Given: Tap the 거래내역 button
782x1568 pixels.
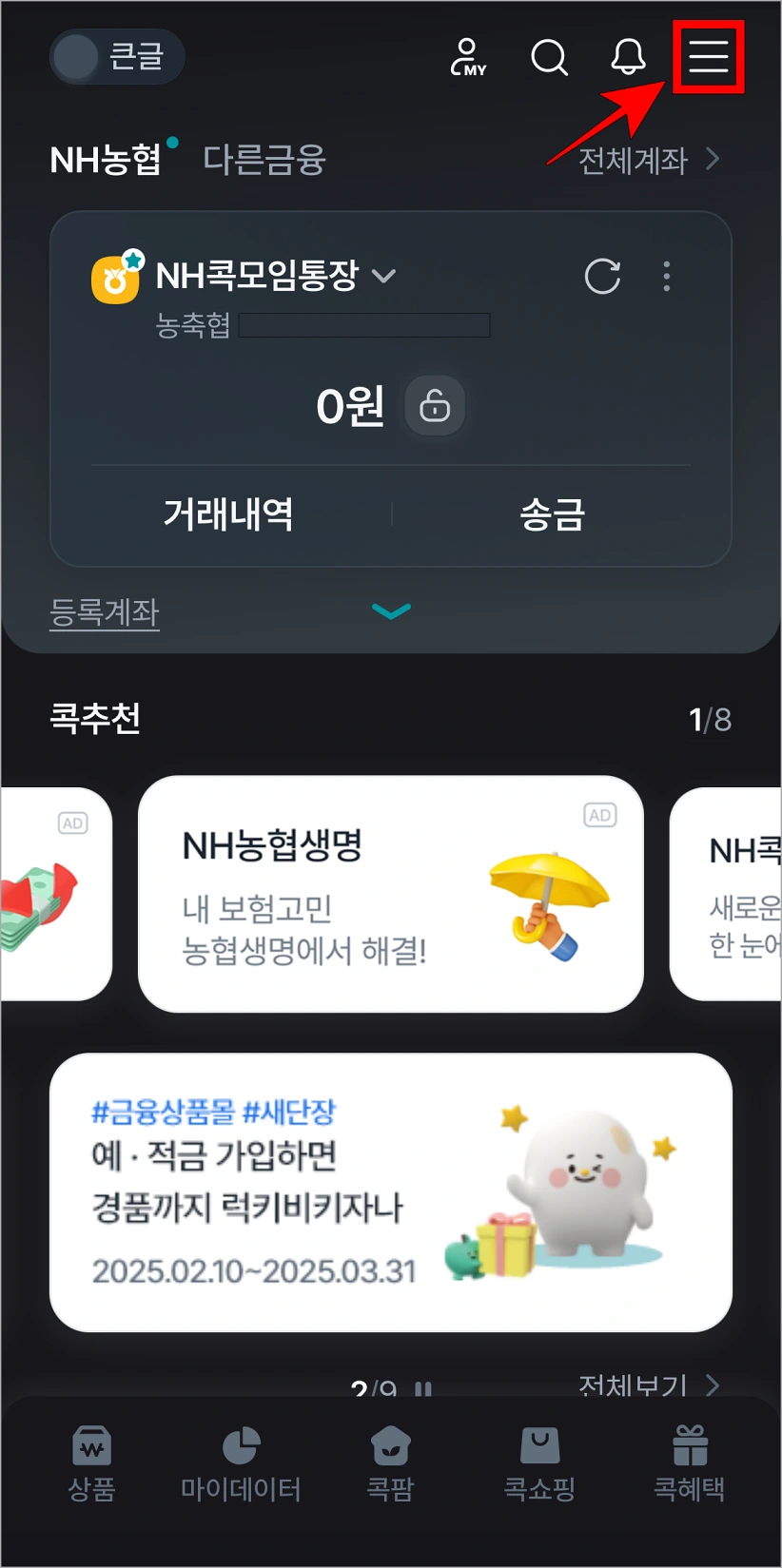Looking at the screenshot, I should point(228,513).
